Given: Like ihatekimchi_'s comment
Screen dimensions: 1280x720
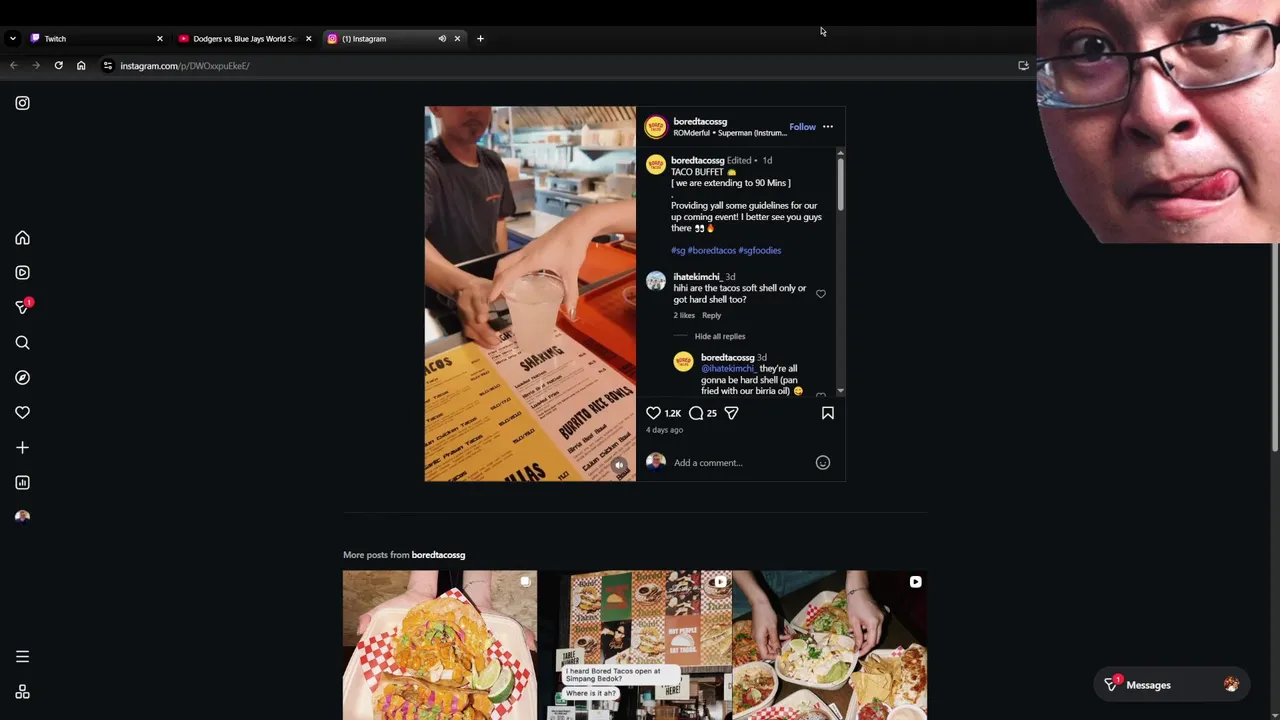Looking at the screenshot, I should coord(821,294).
